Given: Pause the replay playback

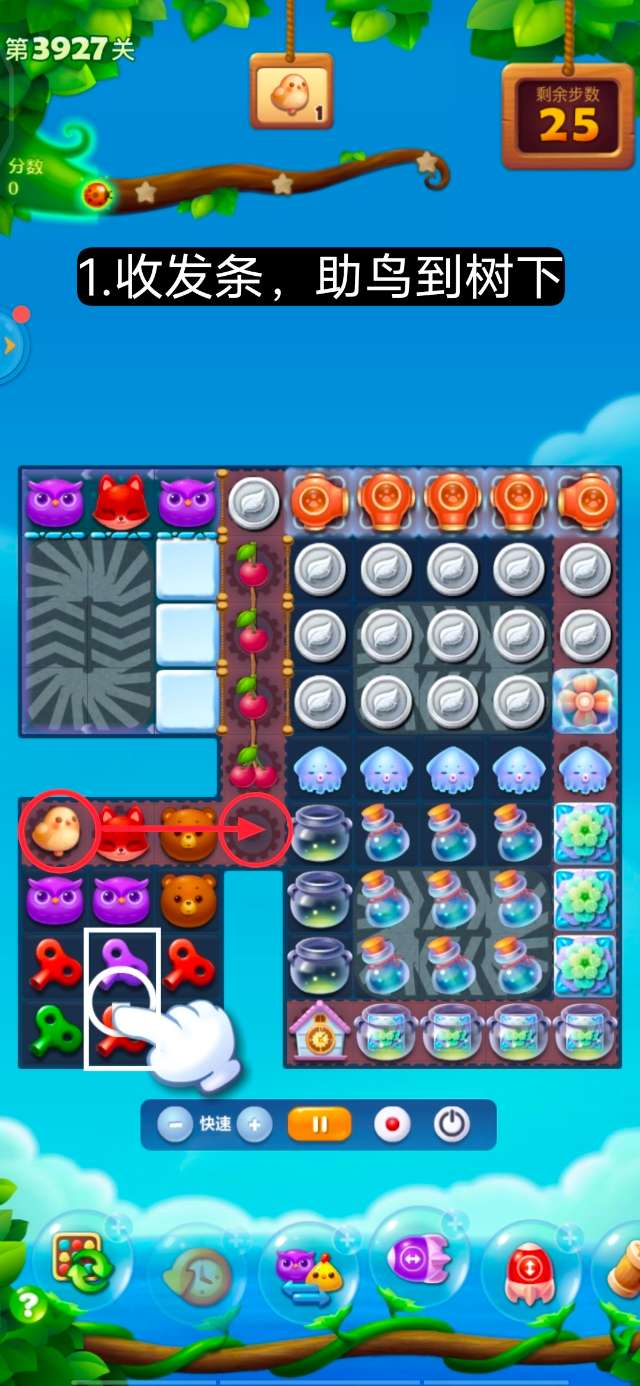Looking at the screenshot, I should coord(319,1125).
